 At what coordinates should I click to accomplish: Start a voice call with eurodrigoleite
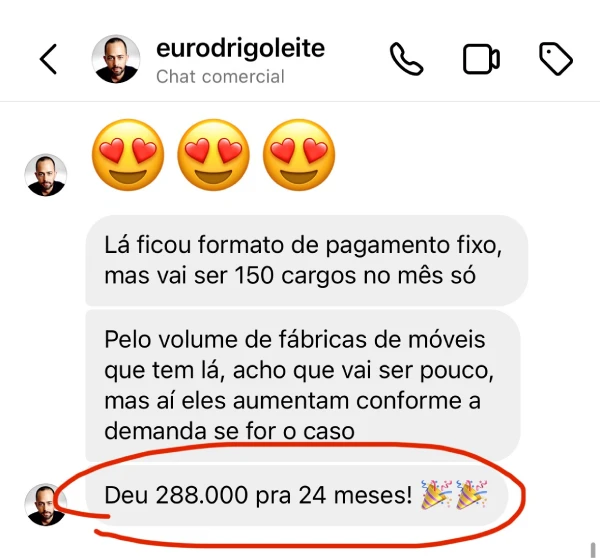406,60
